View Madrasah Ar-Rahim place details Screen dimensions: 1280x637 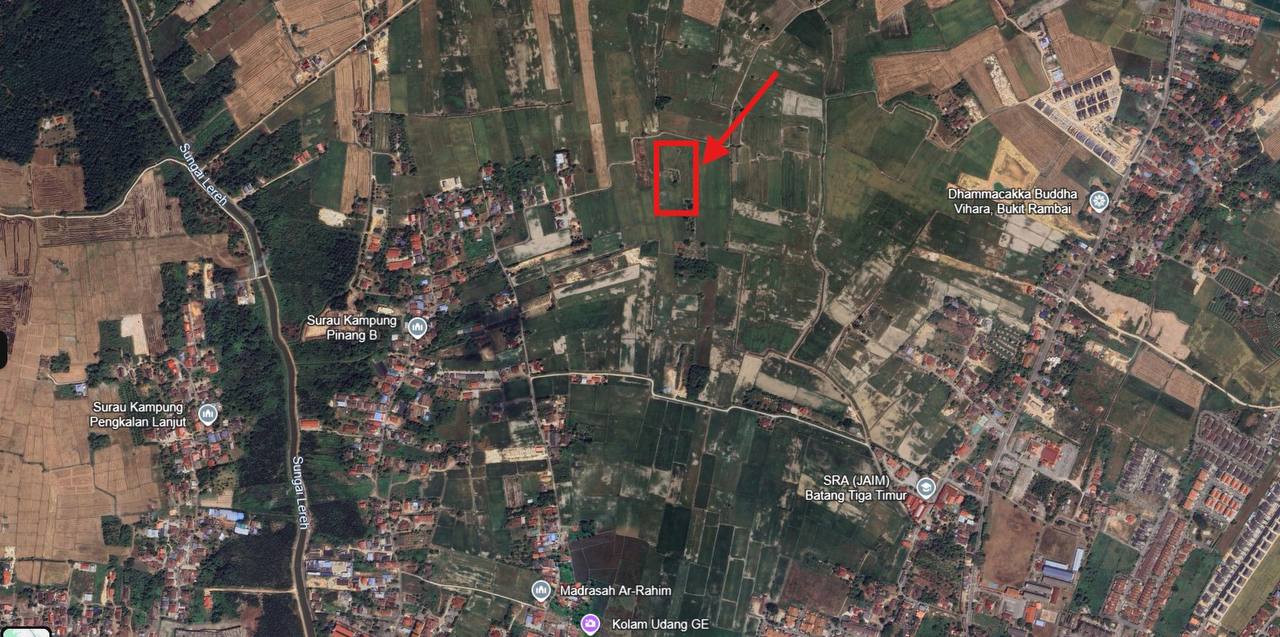pos(541,591)
